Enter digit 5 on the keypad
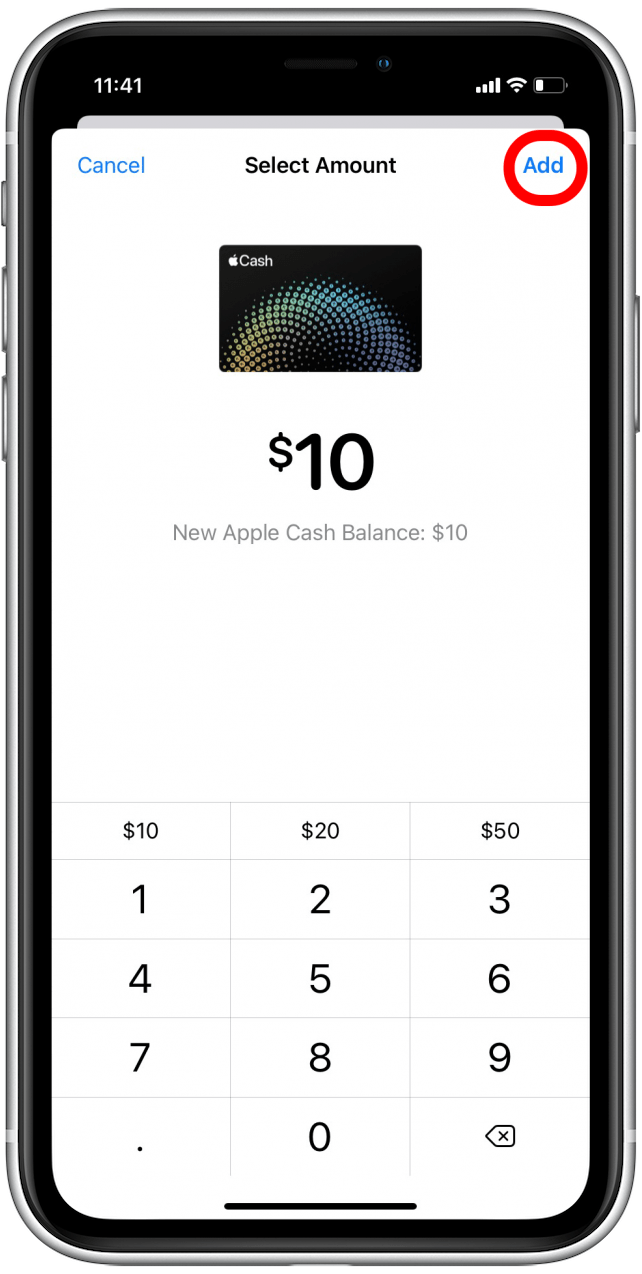The height and width of the screenshot is (1274, 642). tap(320, 978)
